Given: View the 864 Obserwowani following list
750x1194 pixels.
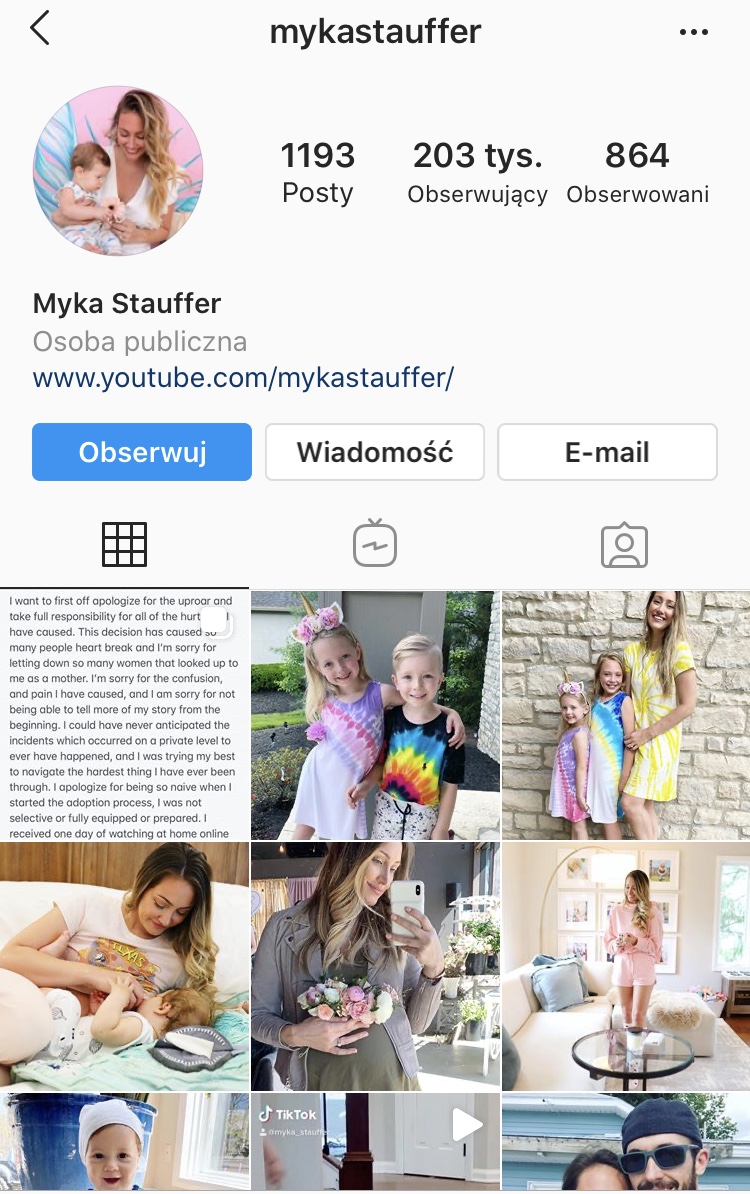Looking at the screenshot, I should (637, 172).
